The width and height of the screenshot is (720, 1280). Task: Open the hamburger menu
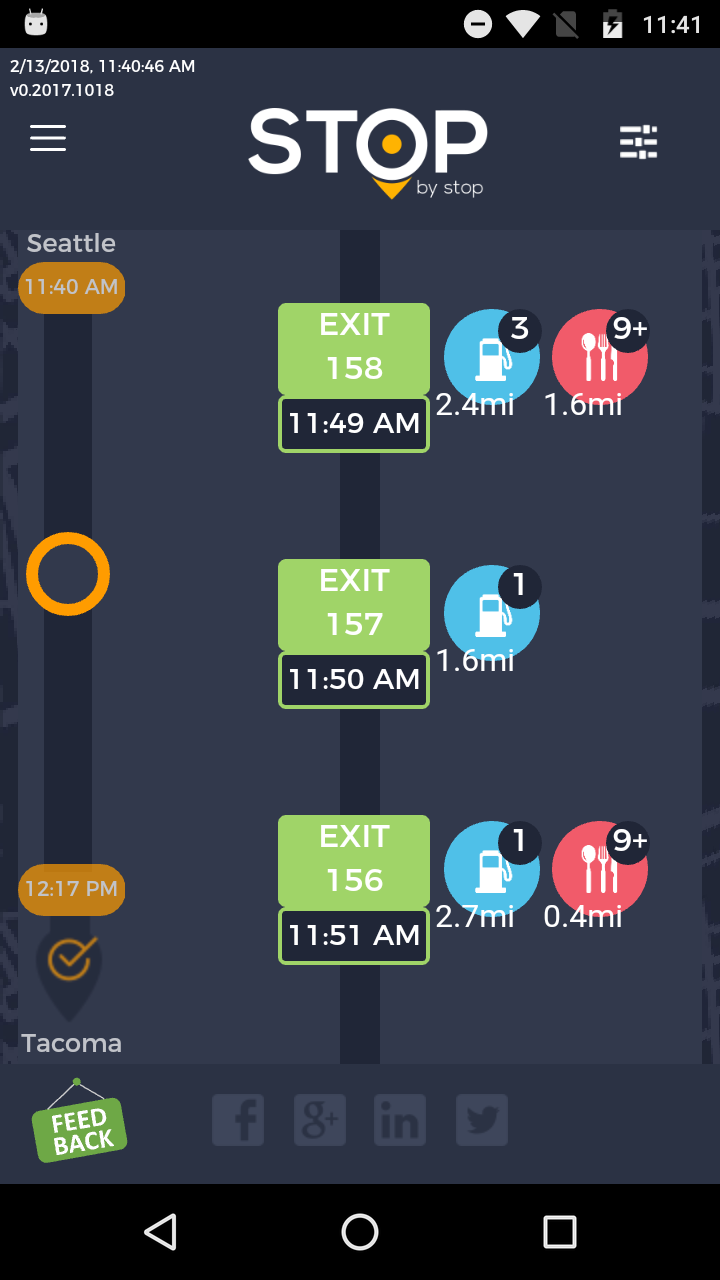tap(48, 138)
